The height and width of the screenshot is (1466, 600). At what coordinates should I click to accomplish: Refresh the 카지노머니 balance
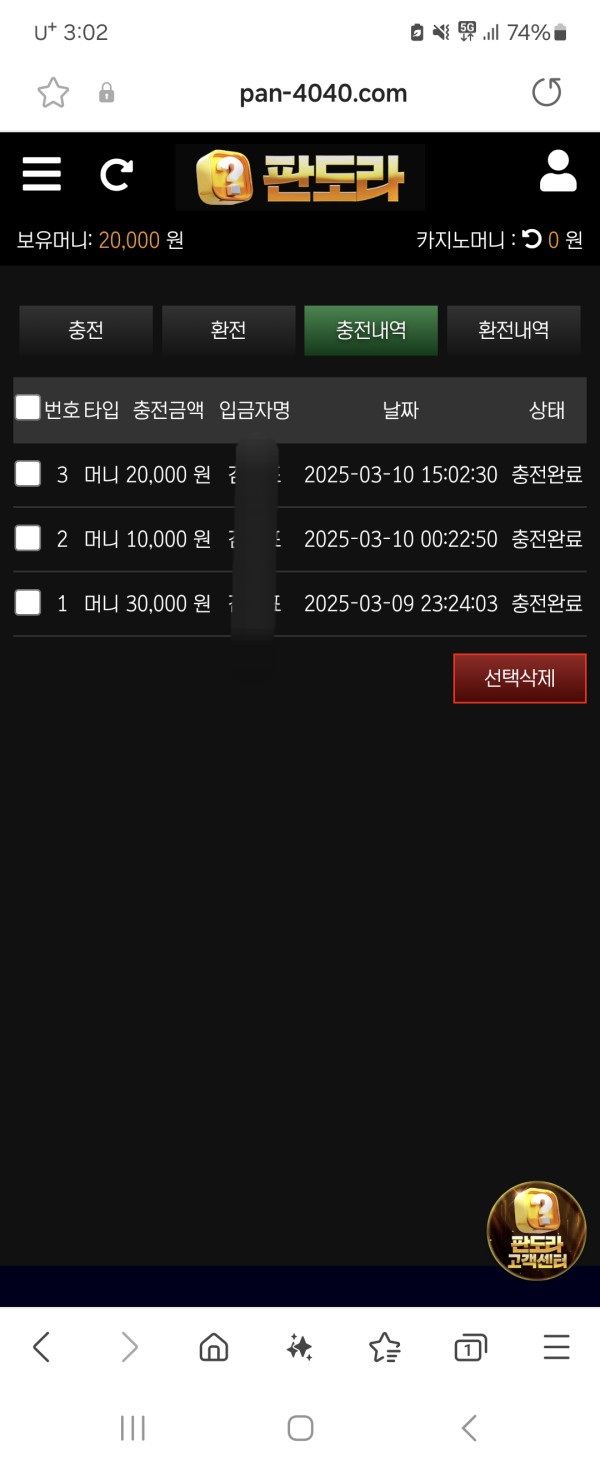pos(533,239)
